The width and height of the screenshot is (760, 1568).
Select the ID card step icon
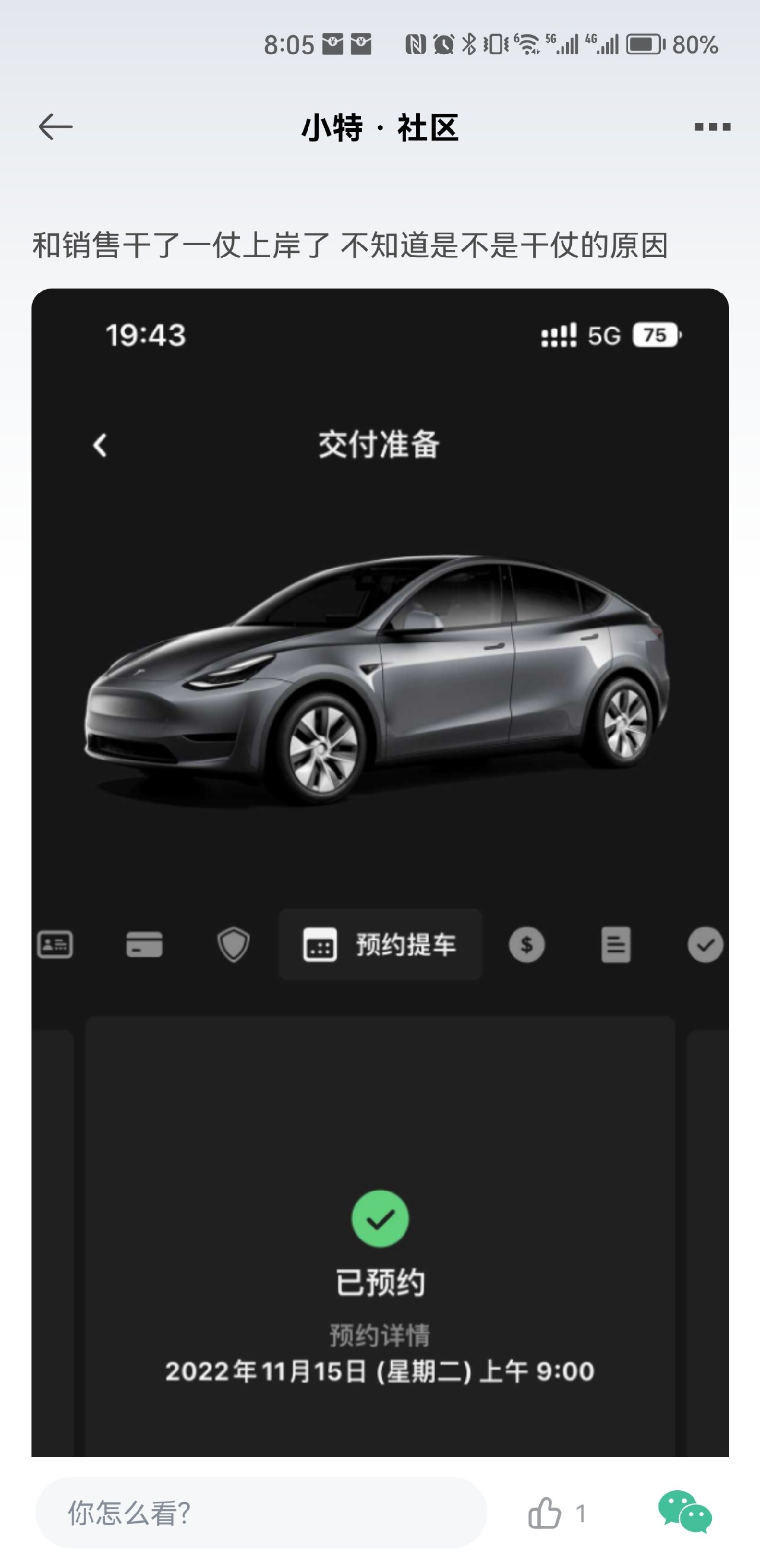(x=55, y=945)
